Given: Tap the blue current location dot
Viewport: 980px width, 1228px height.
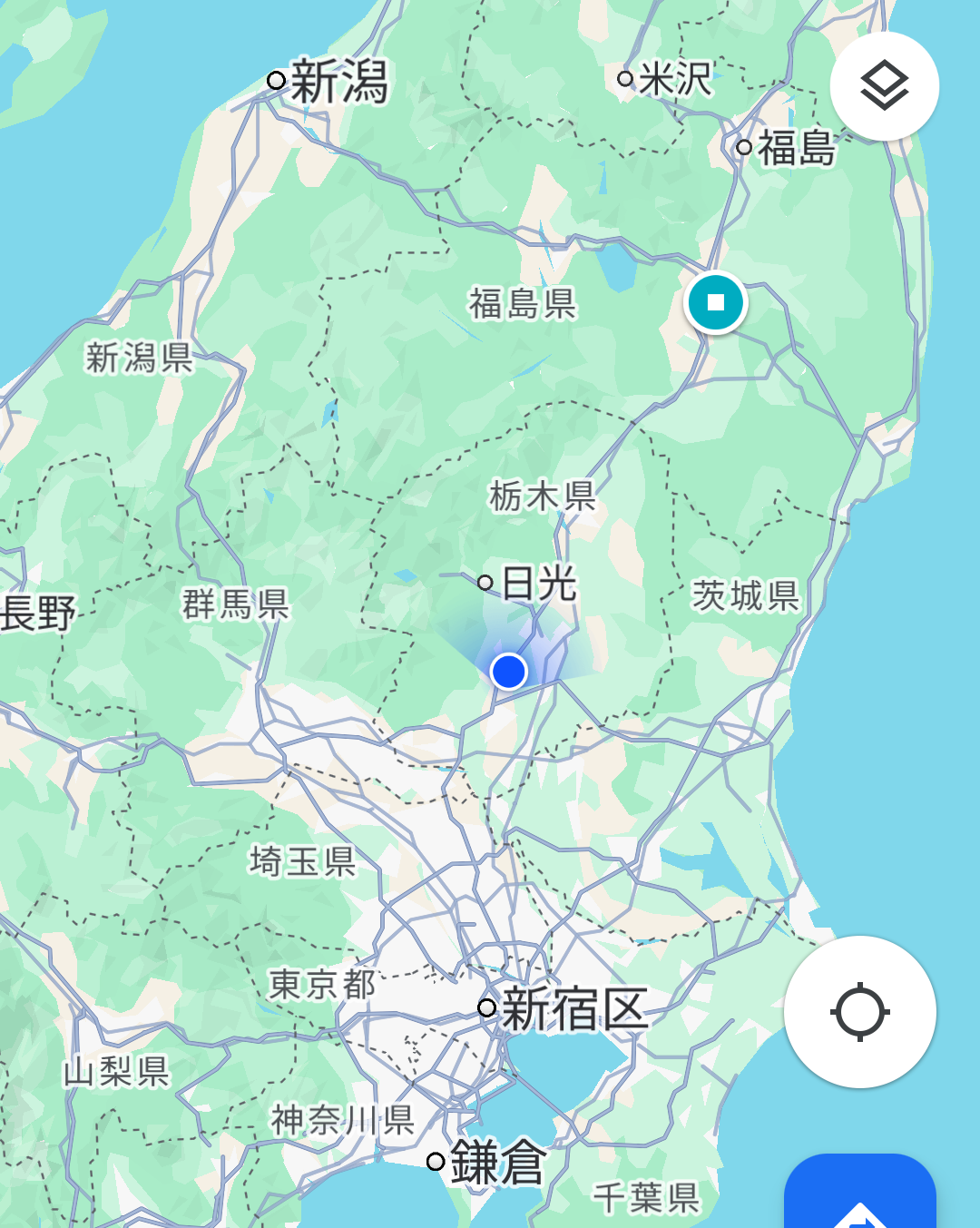Looking at the screenshot, I should pyautogui.click(x=508, y=672).
